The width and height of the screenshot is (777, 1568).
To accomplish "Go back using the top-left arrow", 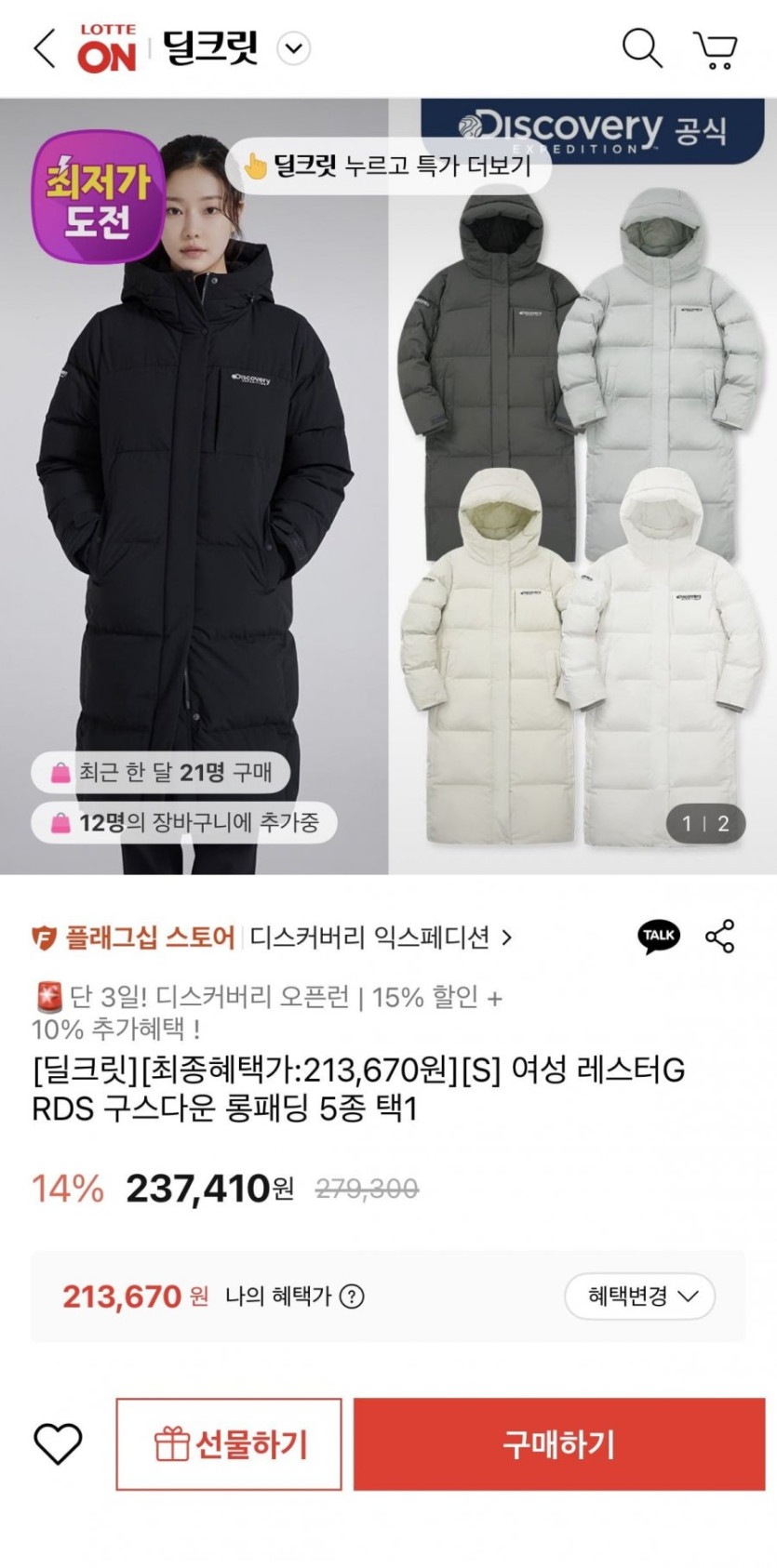I will pos(45,48).
